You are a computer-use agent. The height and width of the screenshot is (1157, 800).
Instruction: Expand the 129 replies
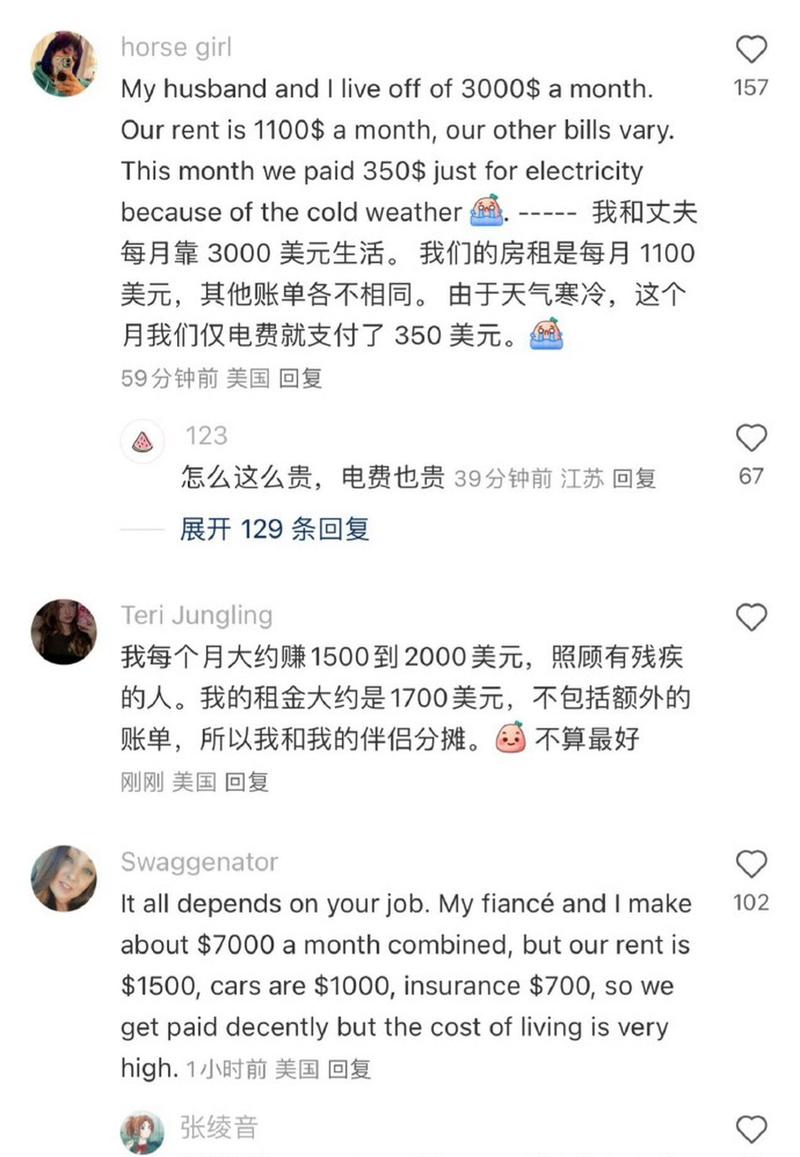[274, 528]
